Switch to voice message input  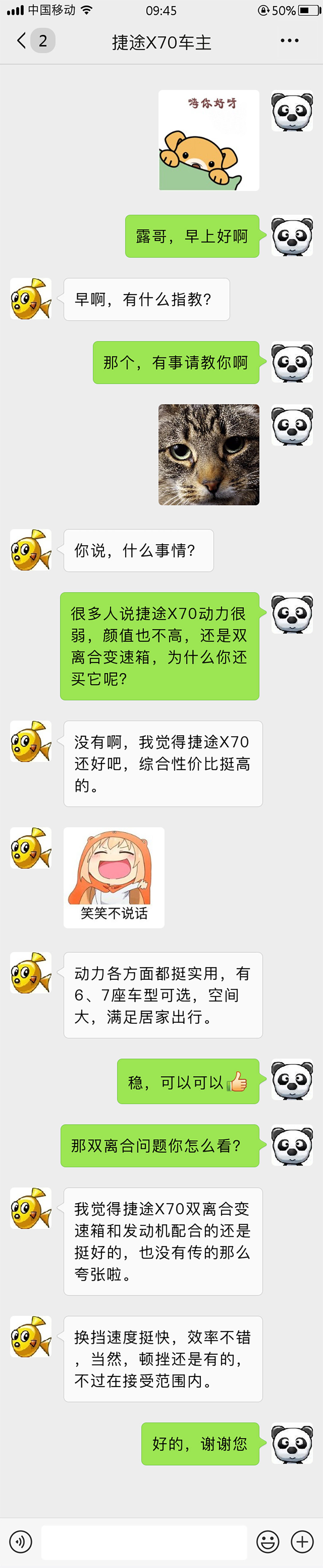(21, 1541)
